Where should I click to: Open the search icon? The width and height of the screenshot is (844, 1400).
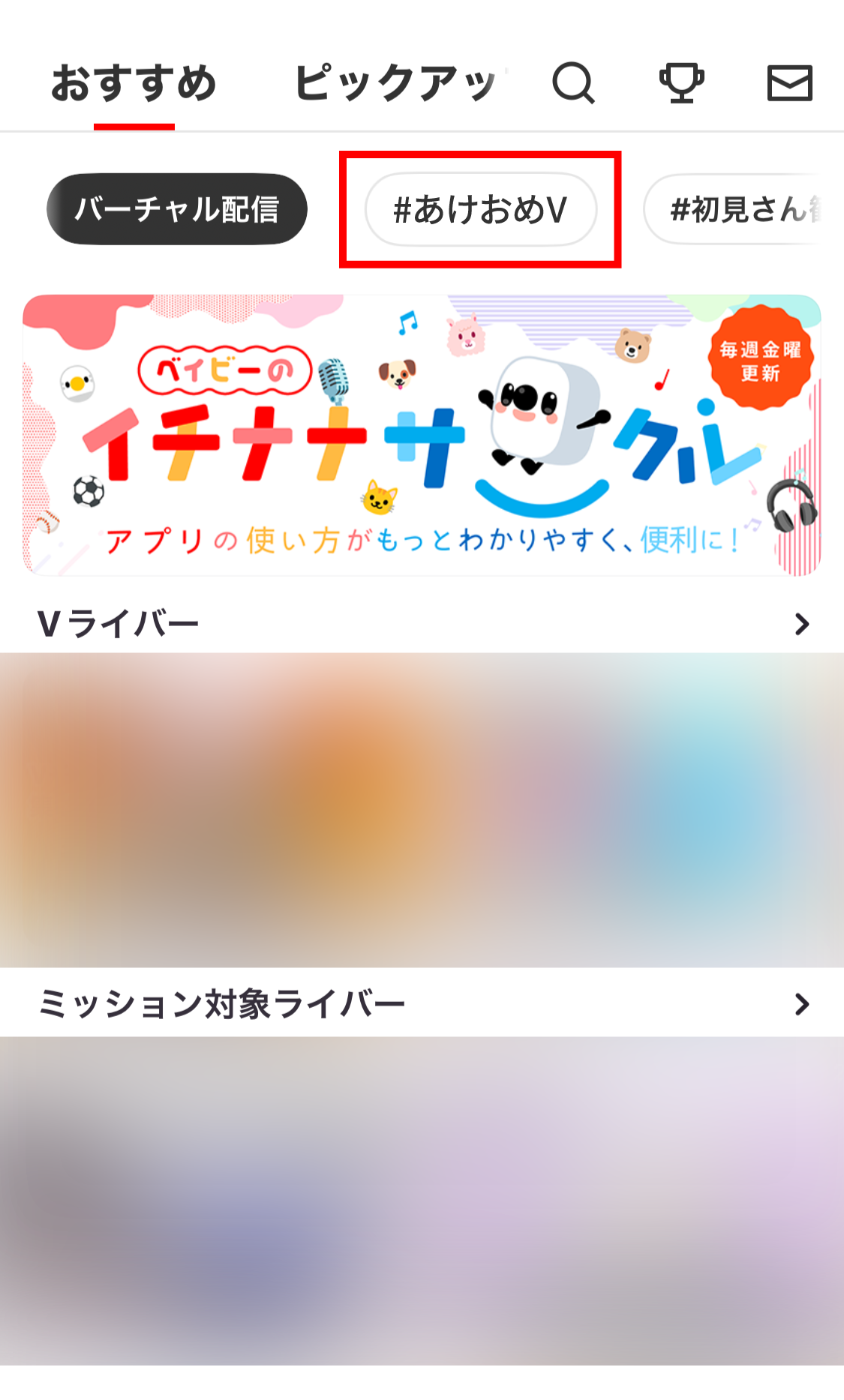coord(573,83)
